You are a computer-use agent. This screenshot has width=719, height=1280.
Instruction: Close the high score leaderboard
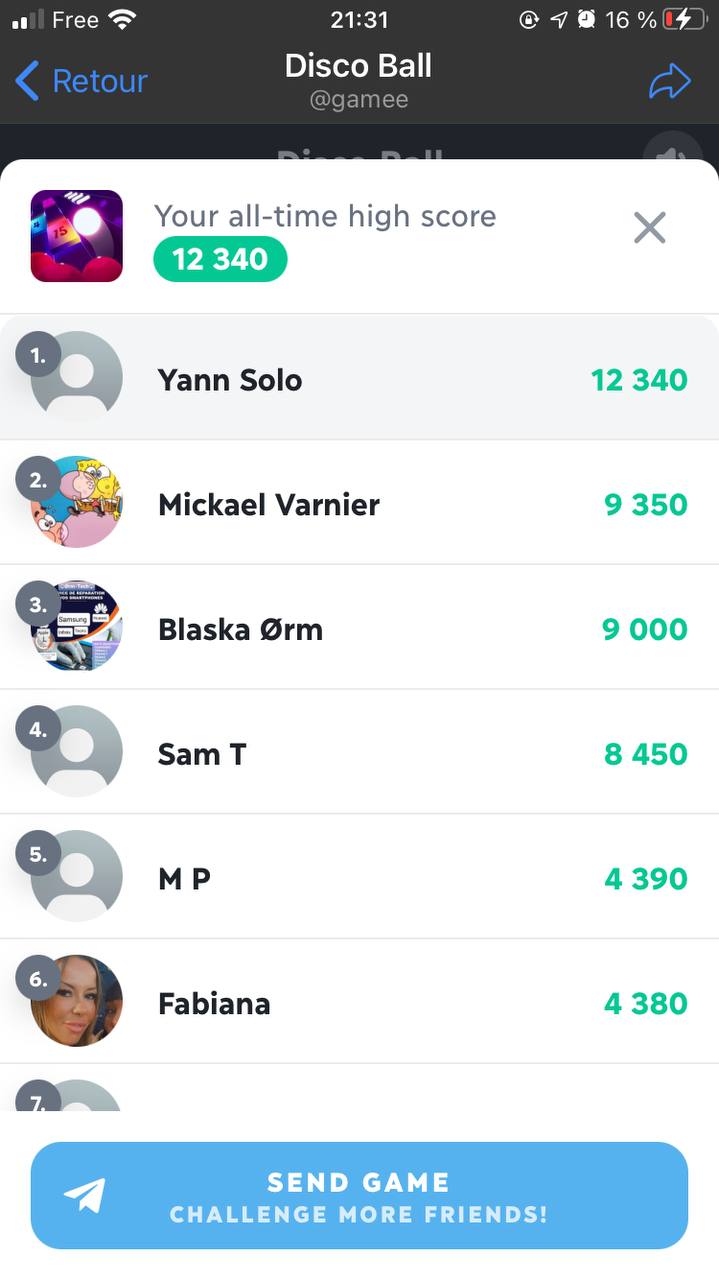click(x=650, y=229)
